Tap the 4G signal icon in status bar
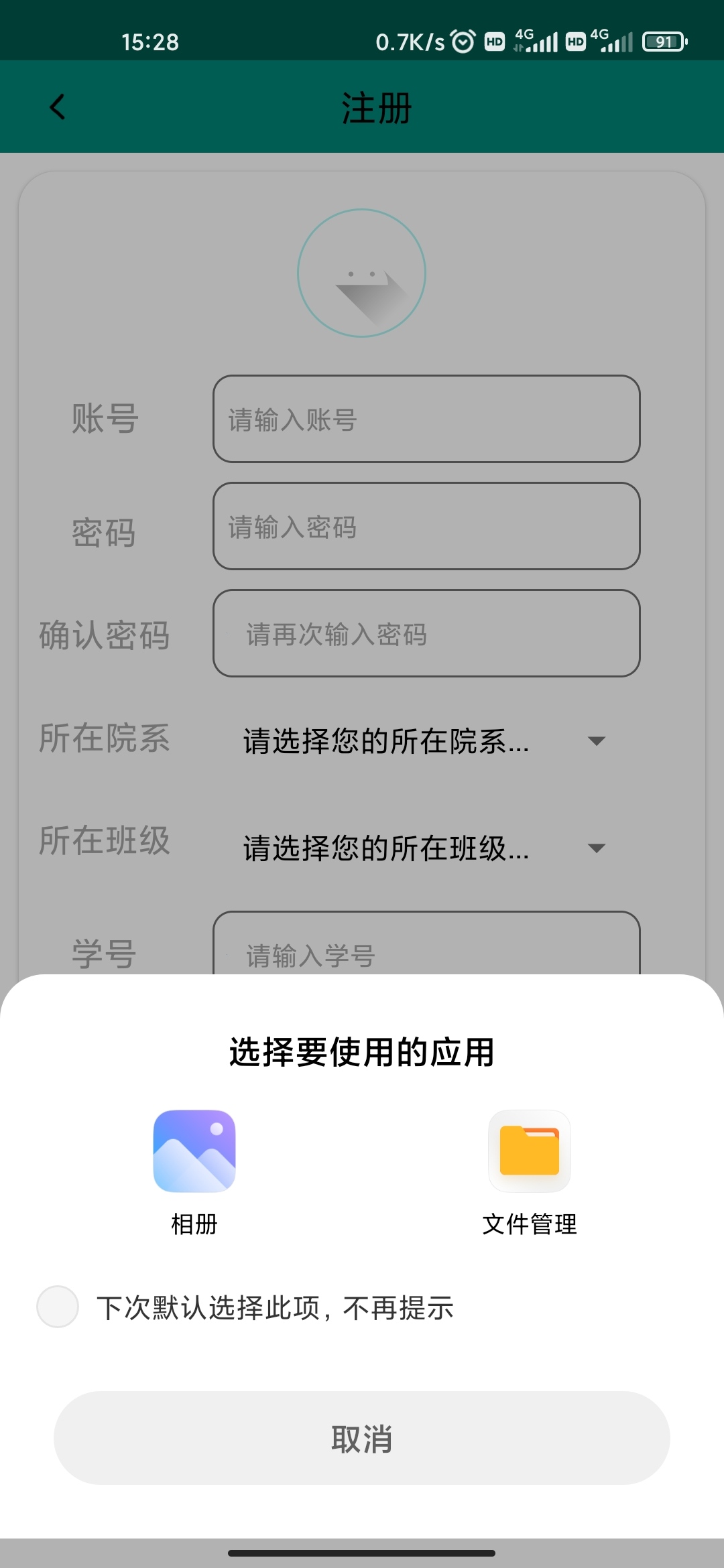The image size is (724, 1568). click(x=536, y=40)
